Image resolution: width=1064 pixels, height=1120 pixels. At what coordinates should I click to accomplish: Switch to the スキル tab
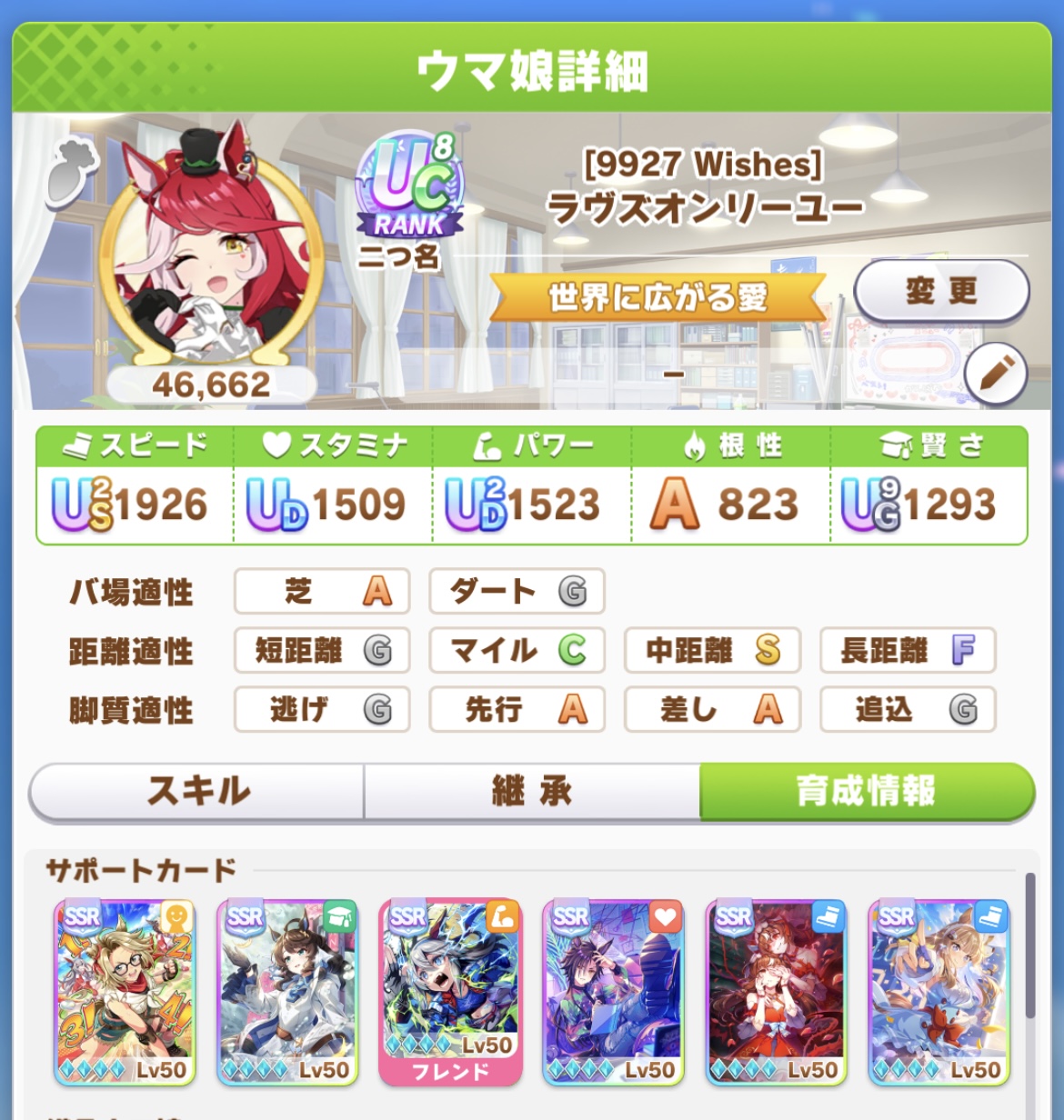click(x=197, y=791)
